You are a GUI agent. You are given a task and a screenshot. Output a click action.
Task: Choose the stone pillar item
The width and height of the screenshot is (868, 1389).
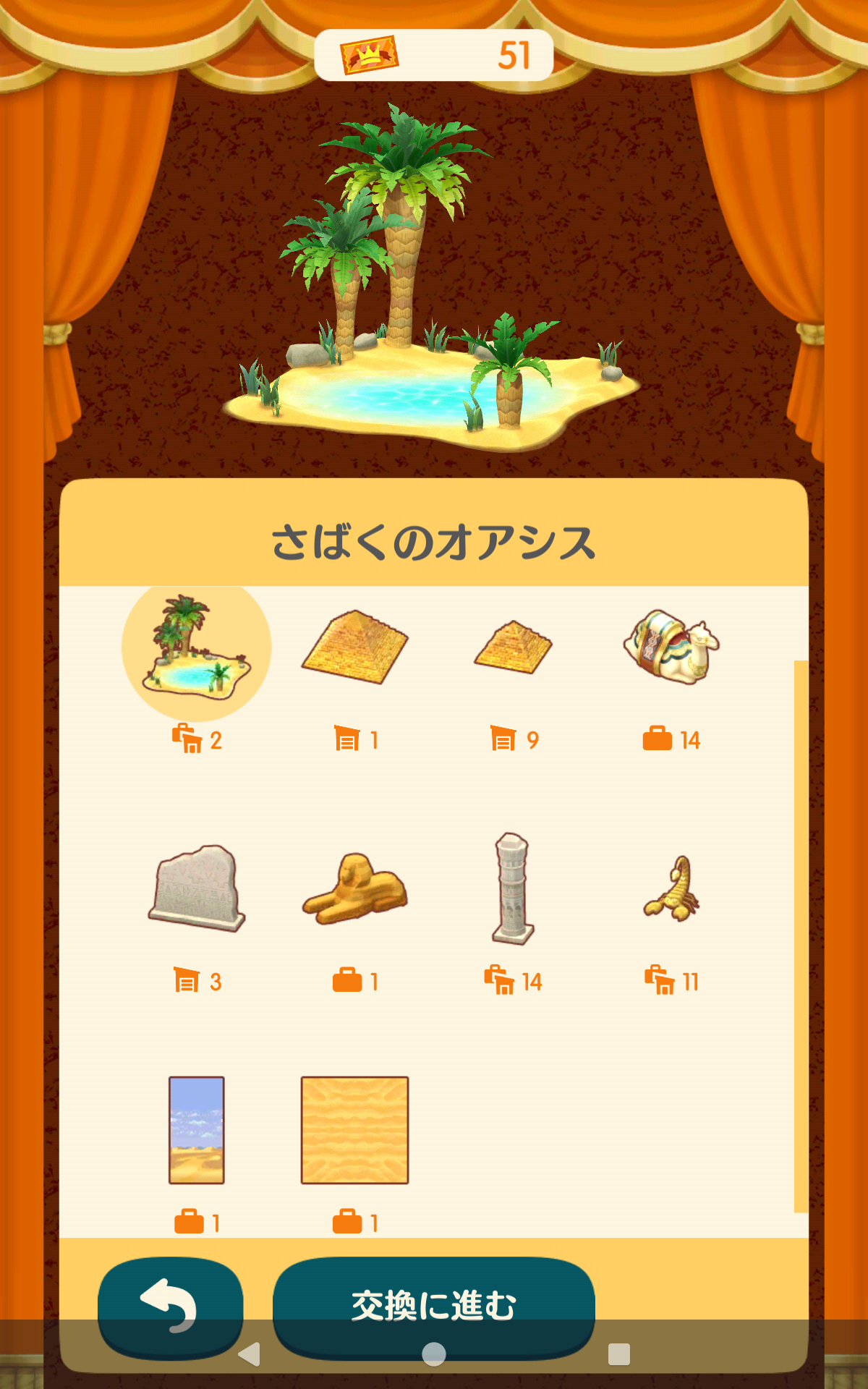[x=513, y=888]
